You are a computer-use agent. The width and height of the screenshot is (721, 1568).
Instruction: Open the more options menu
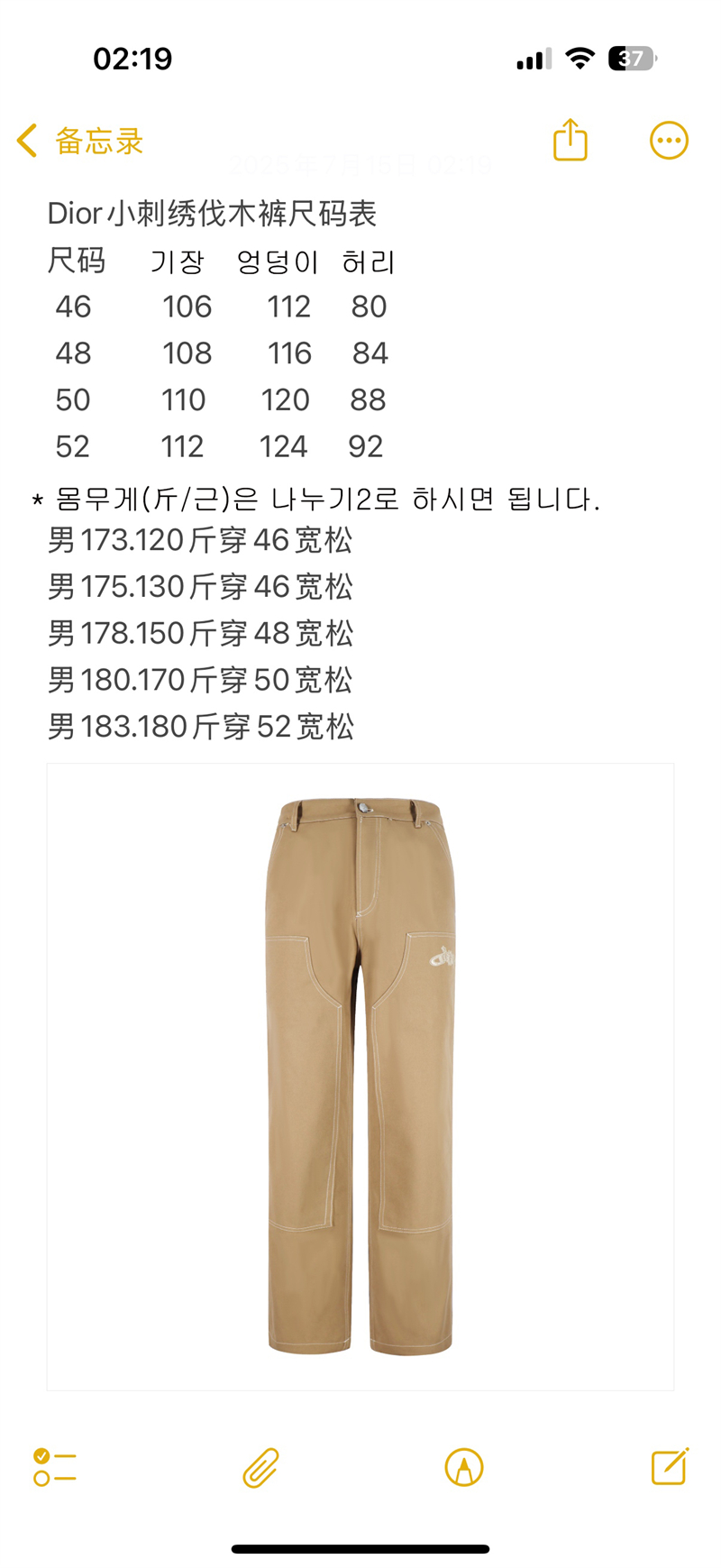[669, 141]
